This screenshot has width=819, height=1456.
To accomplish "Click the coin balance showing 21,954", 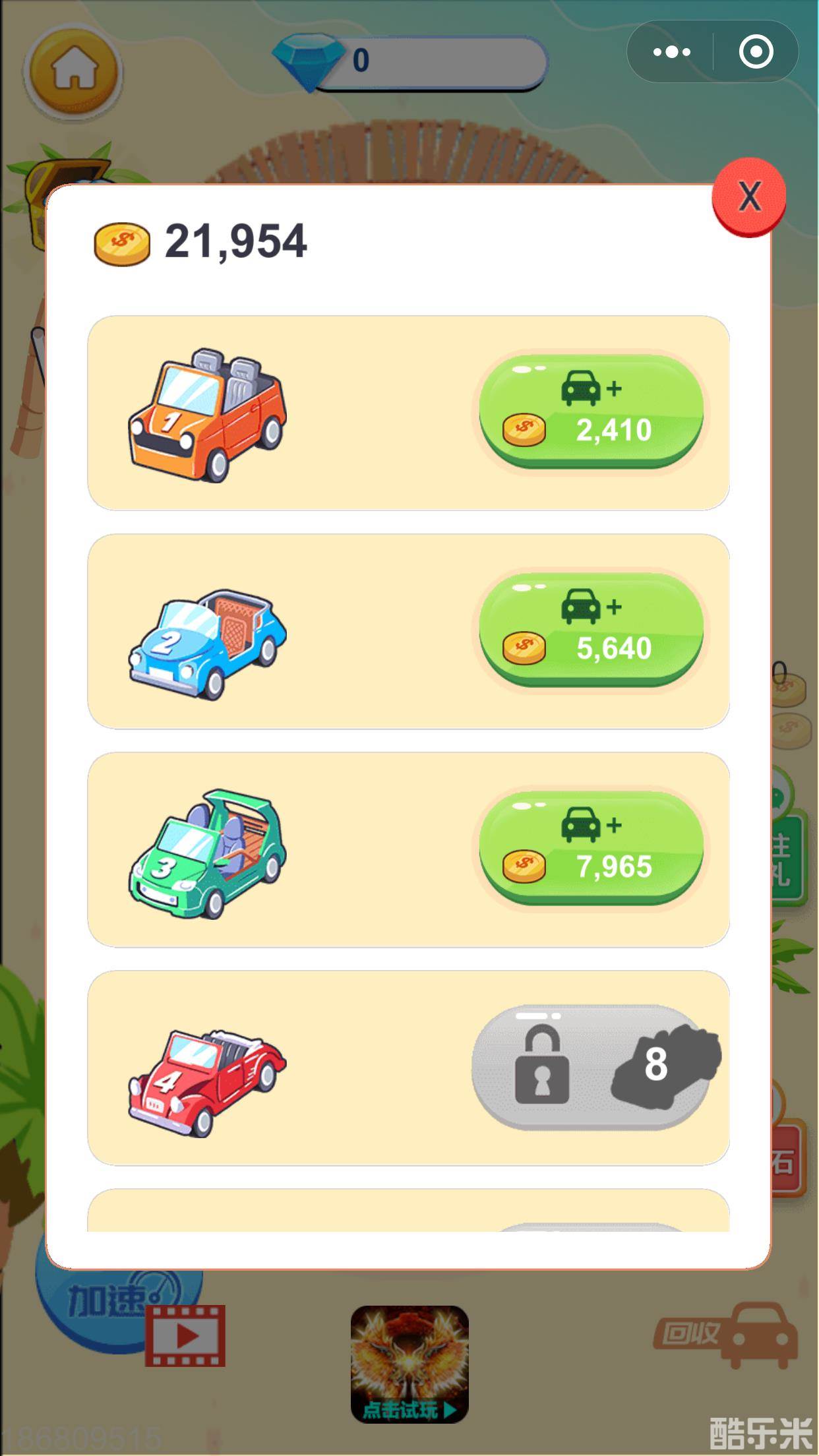I will [234, 241].
